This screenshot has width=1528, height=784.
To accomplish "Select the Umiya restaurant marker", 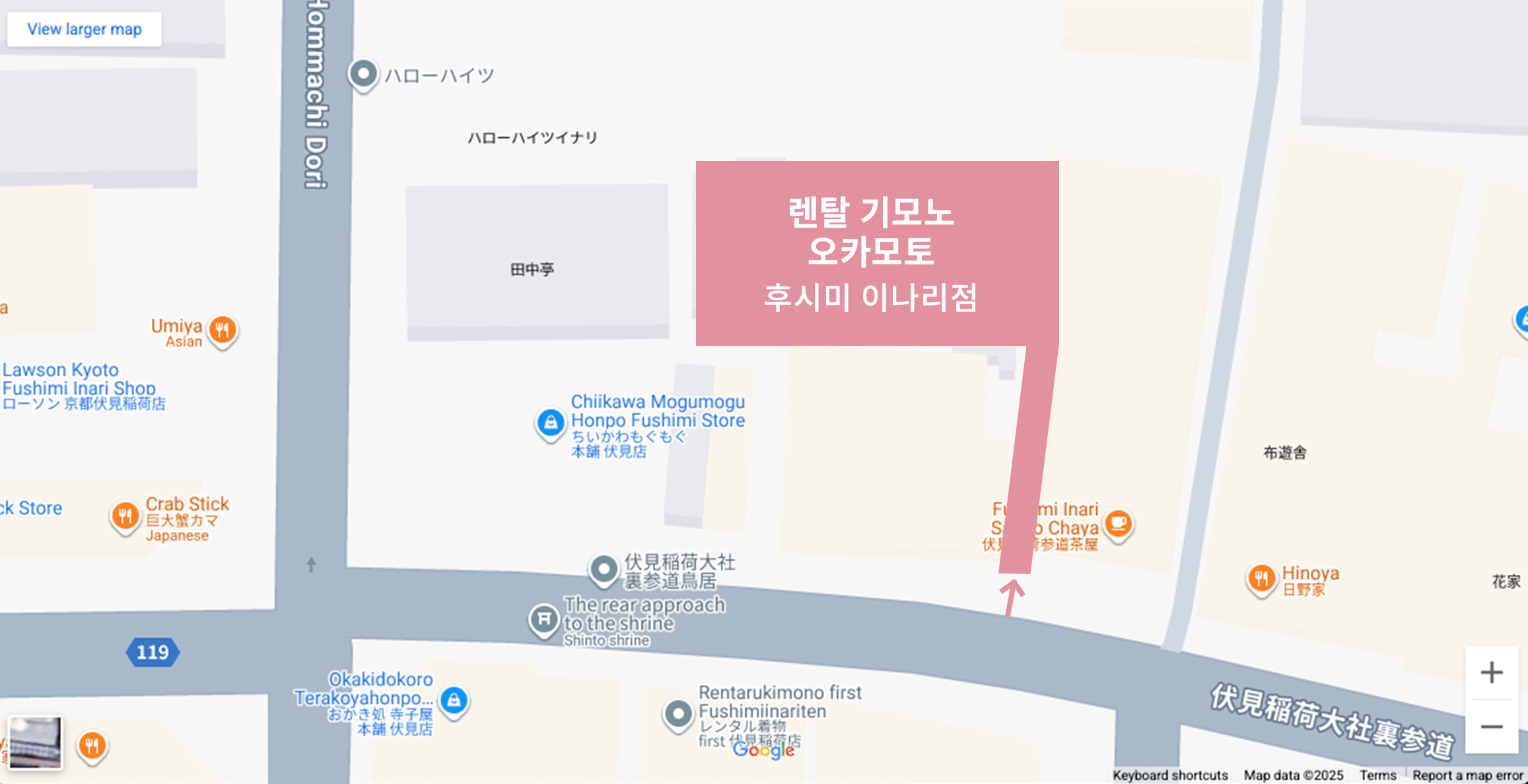I will (x=223, y=330).
